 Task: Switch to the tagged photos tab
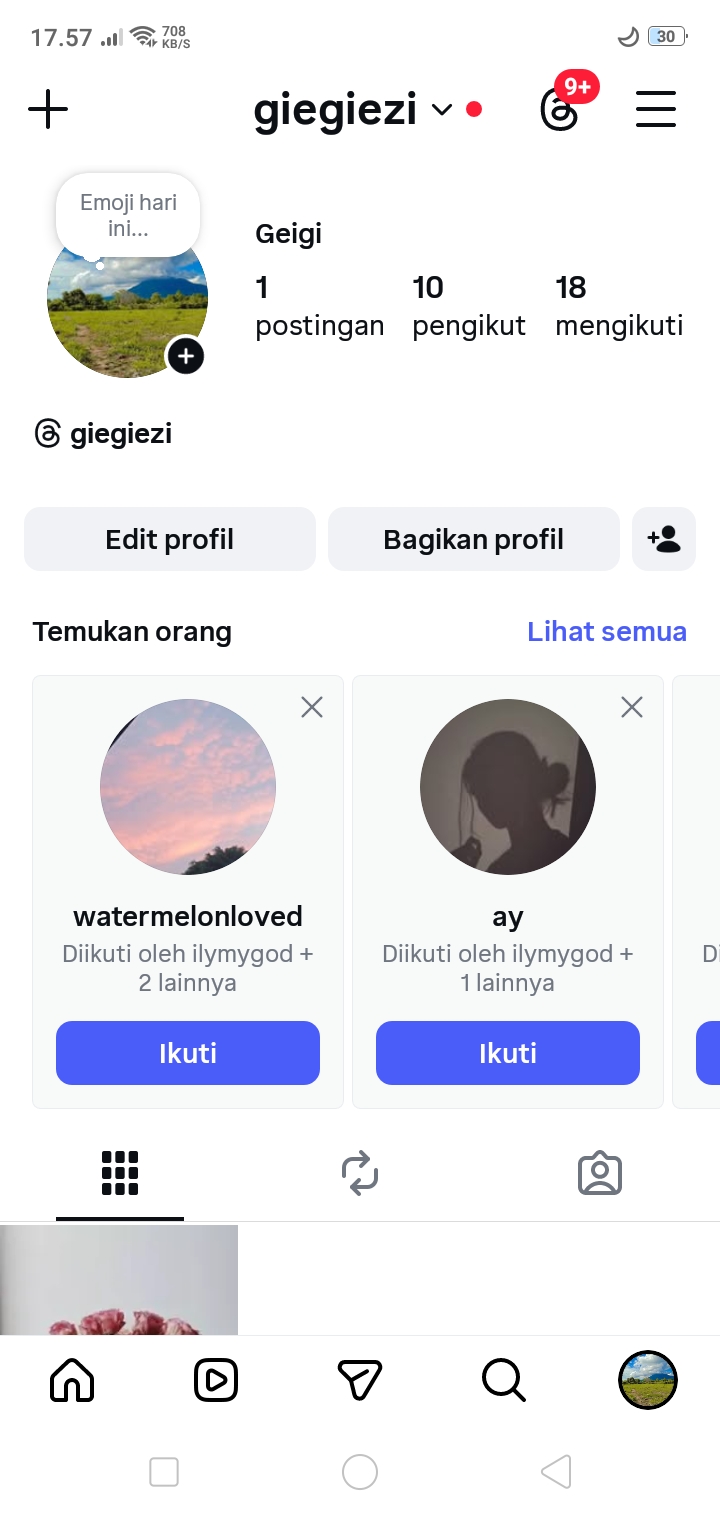pyautogui.click(x=600, y=1173)
